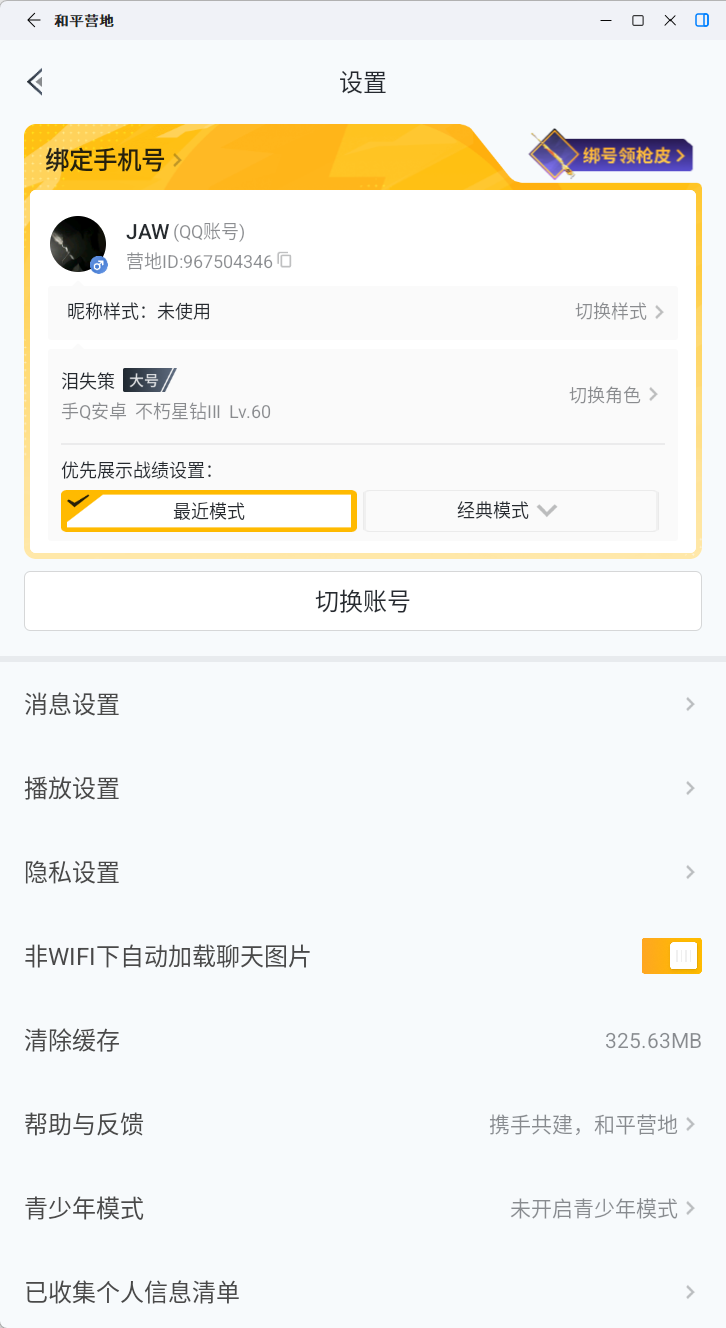Open 已收集个人信息清单
726x1328 pixels.
(x=363, y=1293)
